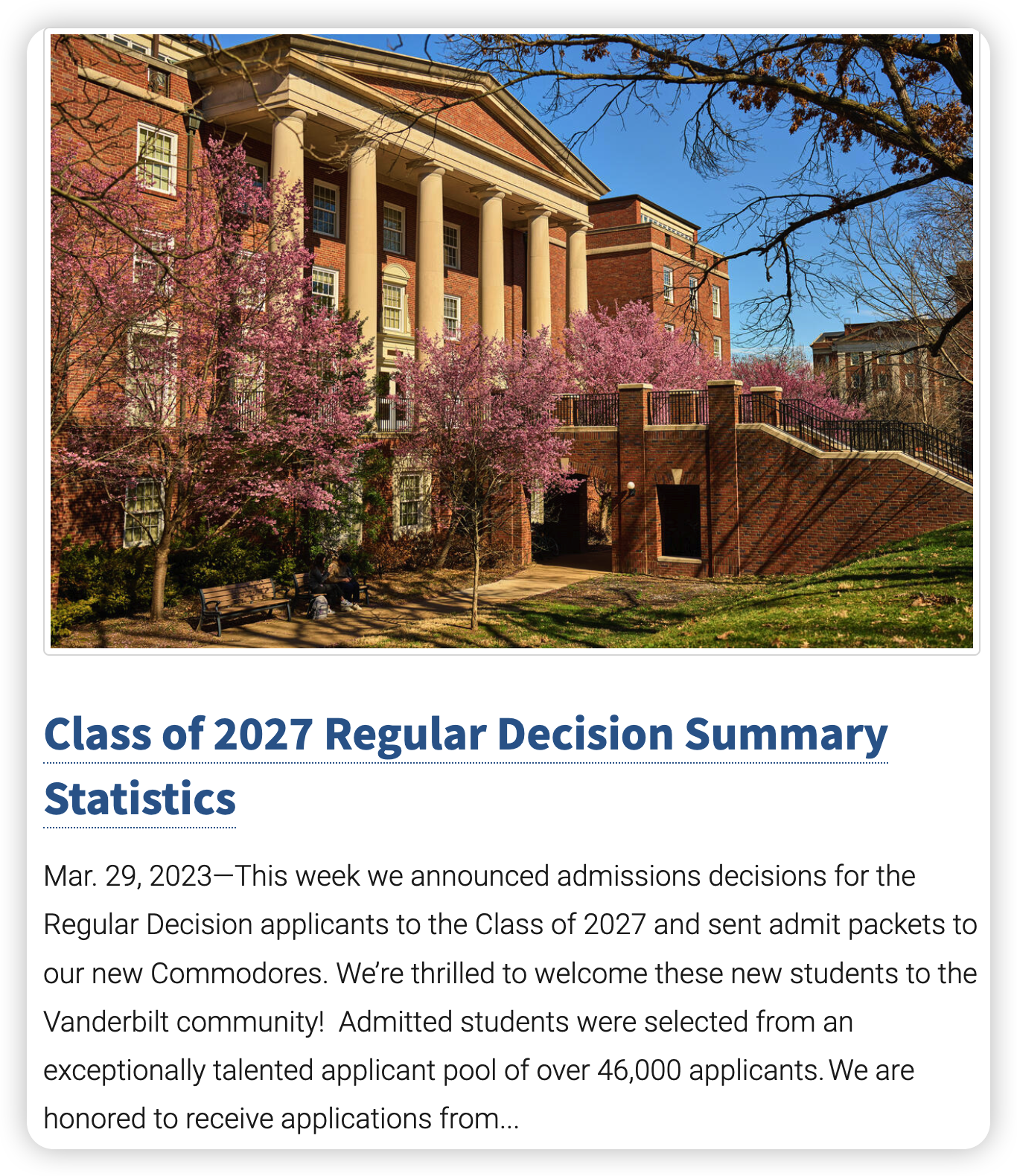Open the Class of 2027 Regular Decision article
This screenshot has height=1176, width=1017.
point(465,735)
